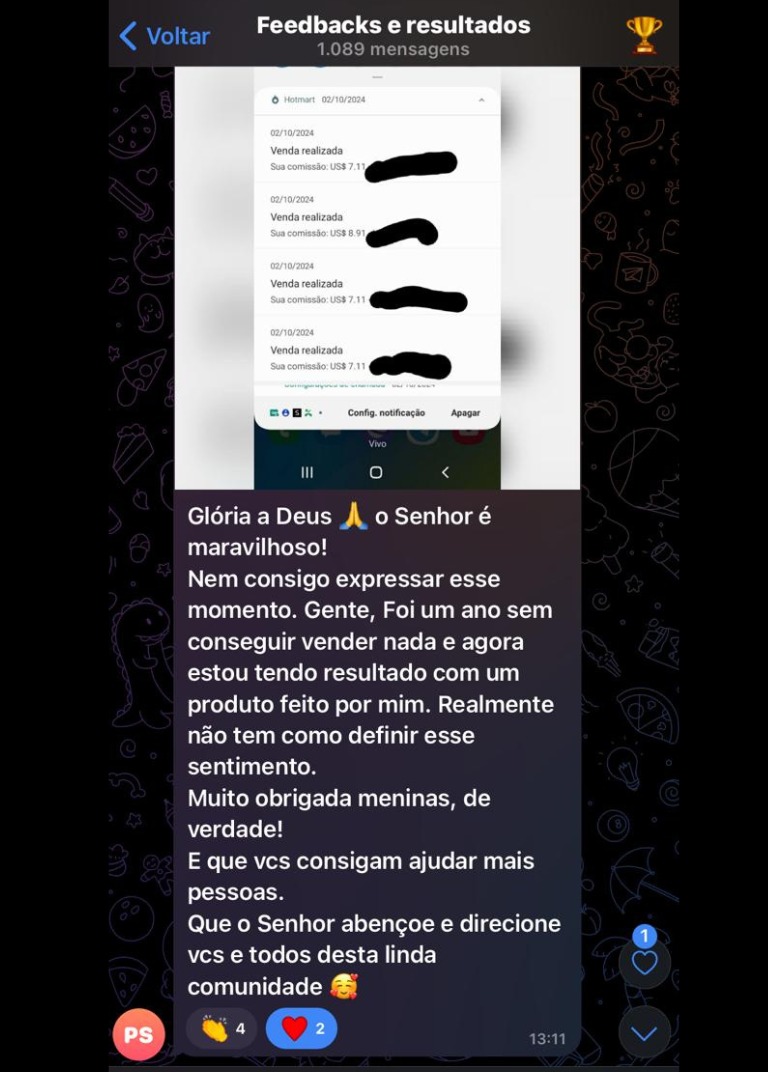Toggle the red heart reaction
Viewport: 768px width, 1072px height.
point(301,1028)
